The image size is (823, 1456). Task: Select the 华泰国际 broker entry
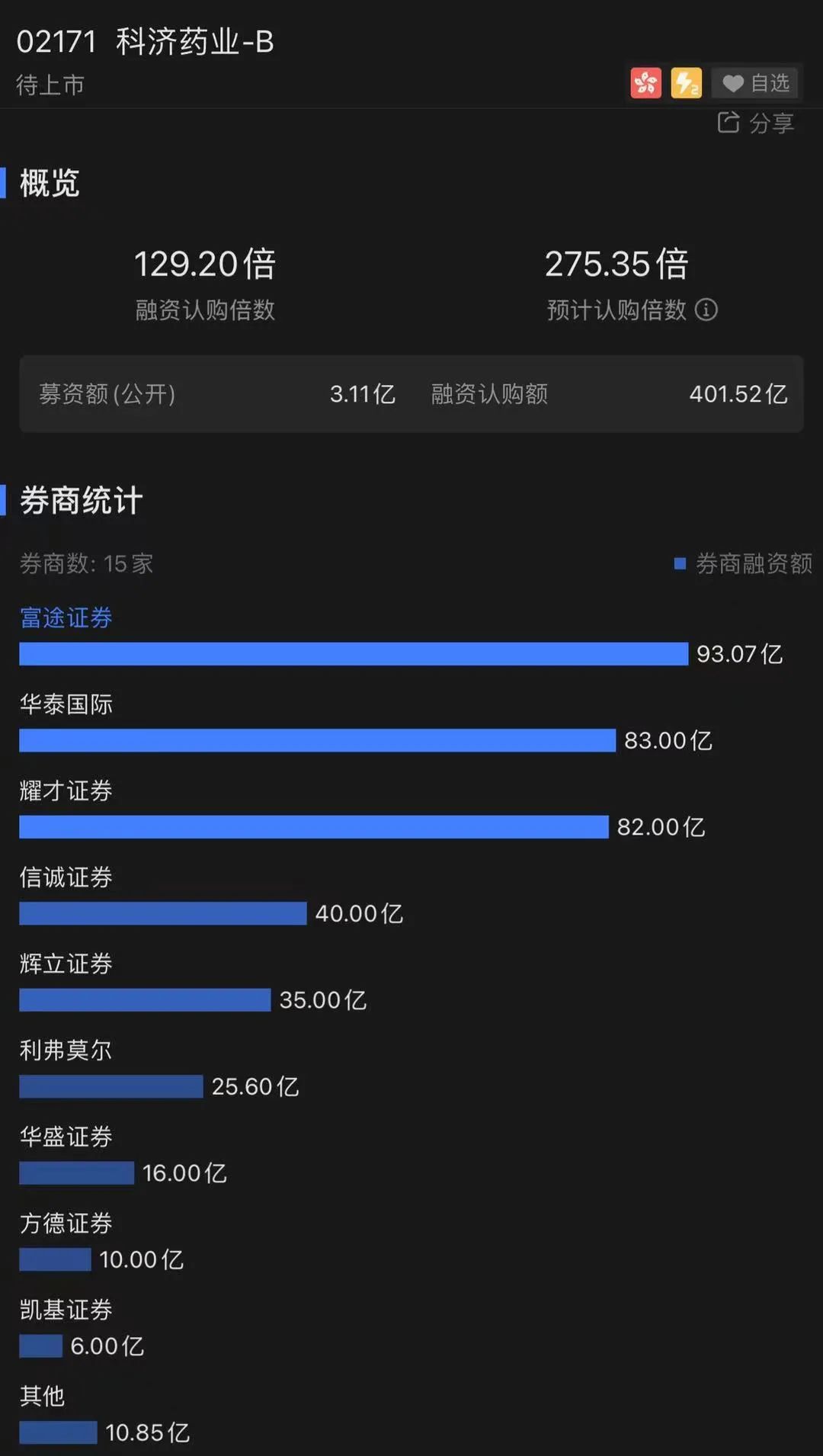(66, 705)
